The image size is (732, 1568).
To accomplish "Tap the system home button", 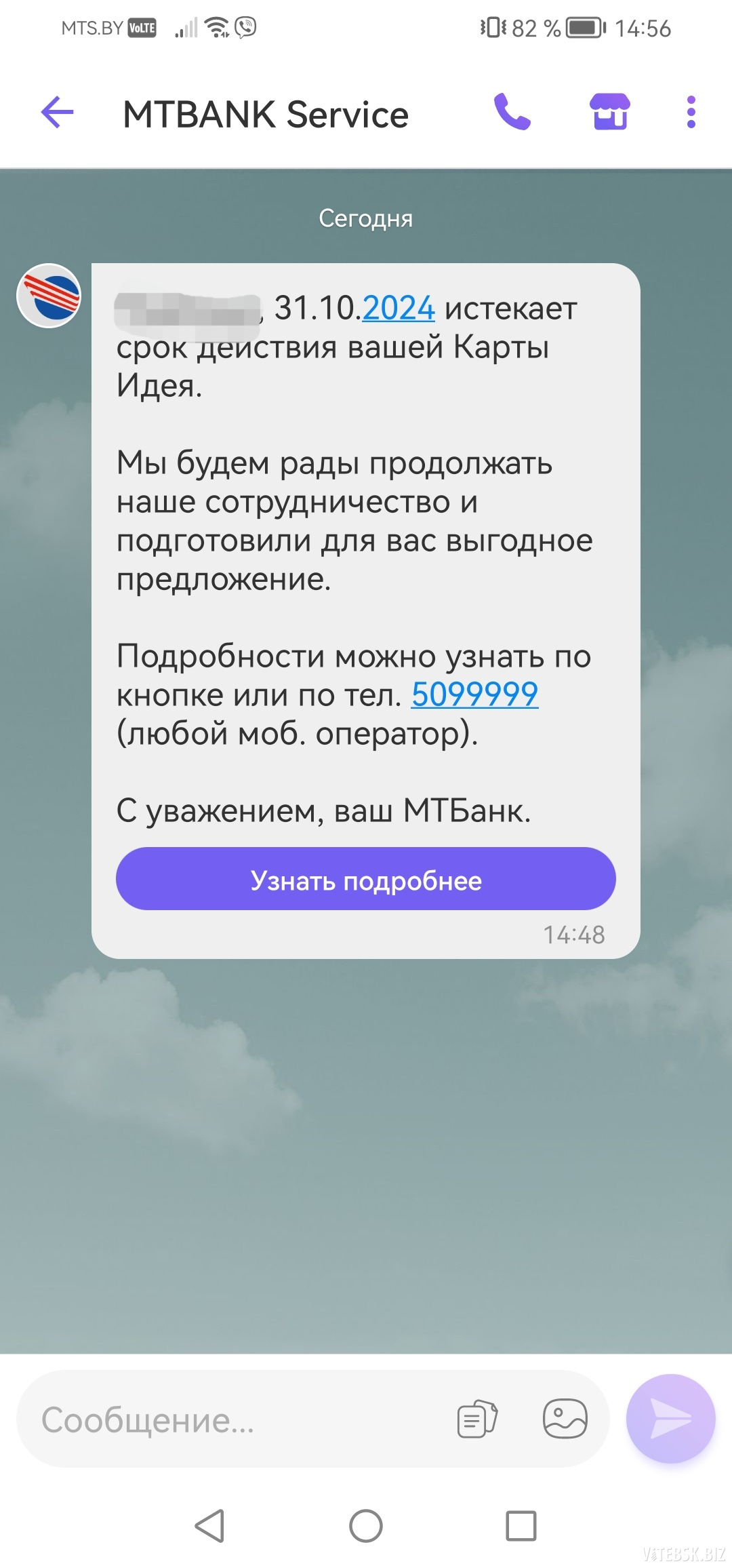I will tap(365, 1526).
